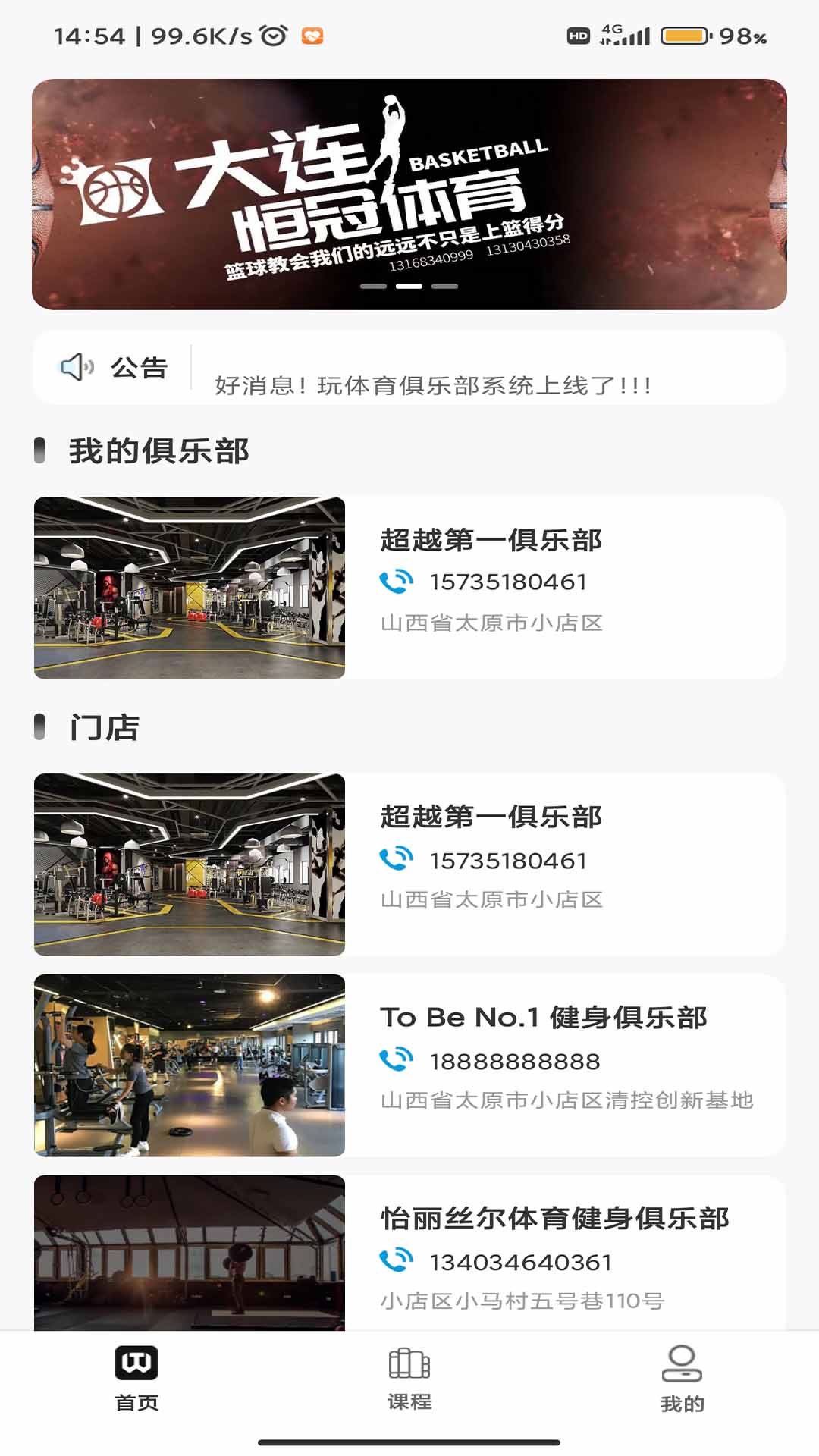819x1456 pixels.
Task: Call 18888888888 via the phone icon
Action: pos(396,1059)
